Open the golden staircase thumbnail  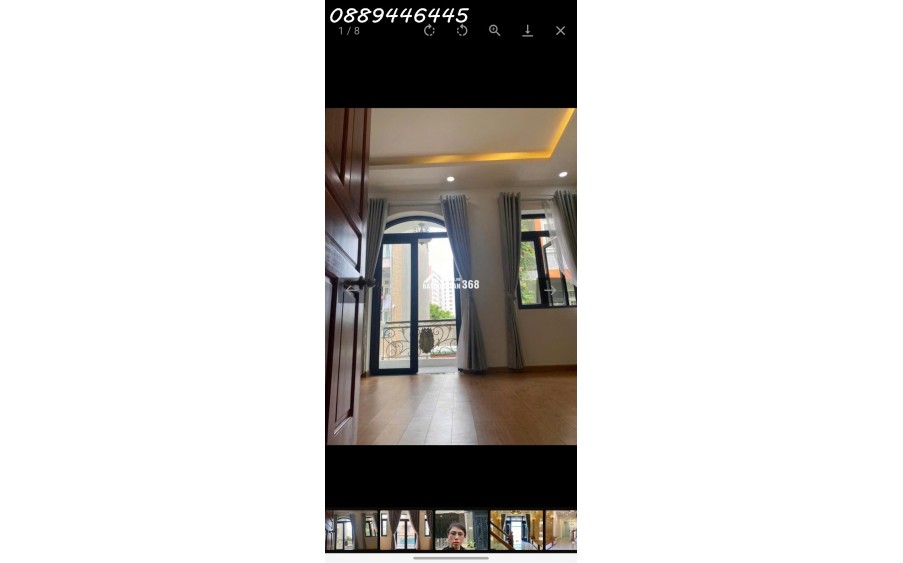pyautogui.click(x=515, y=530)
